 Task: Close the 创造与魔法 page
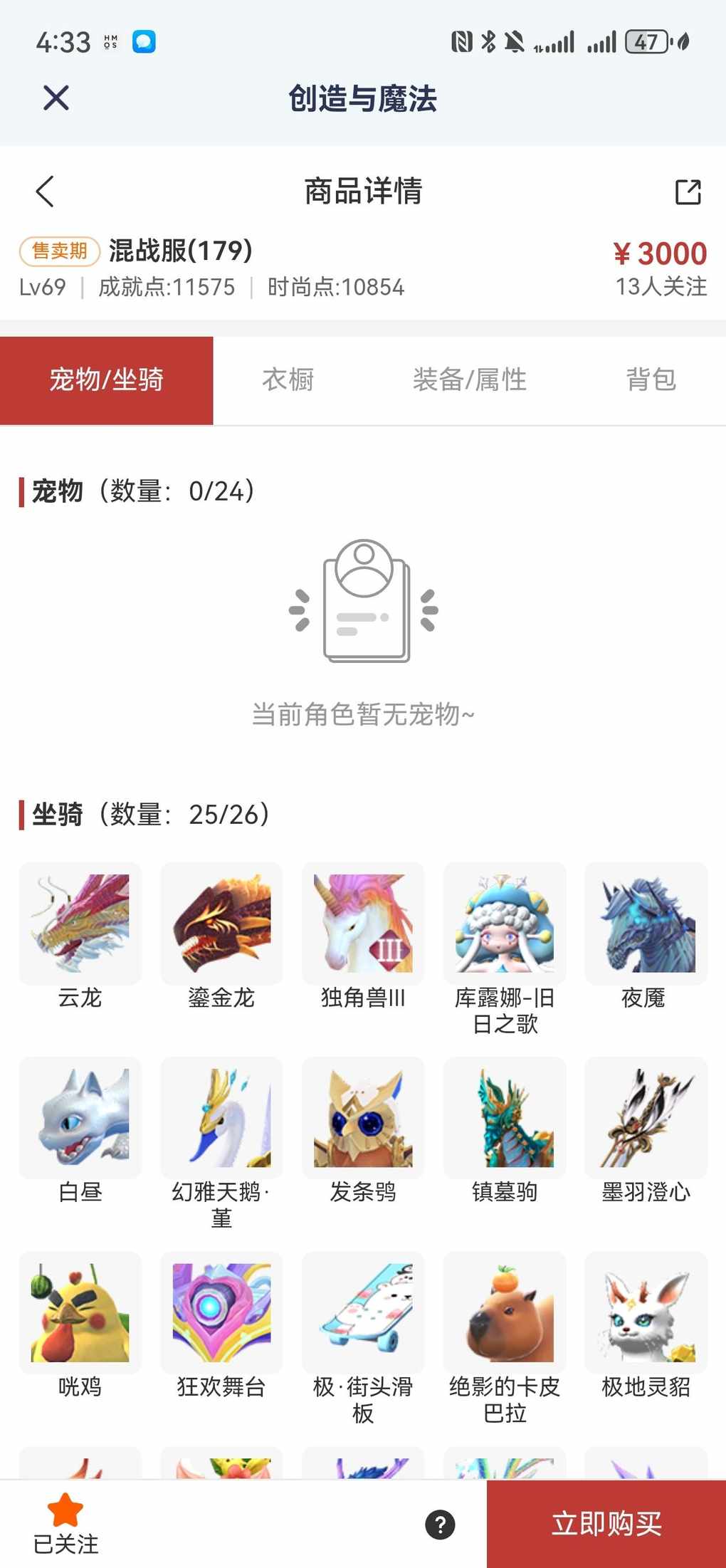pos(56,98)
